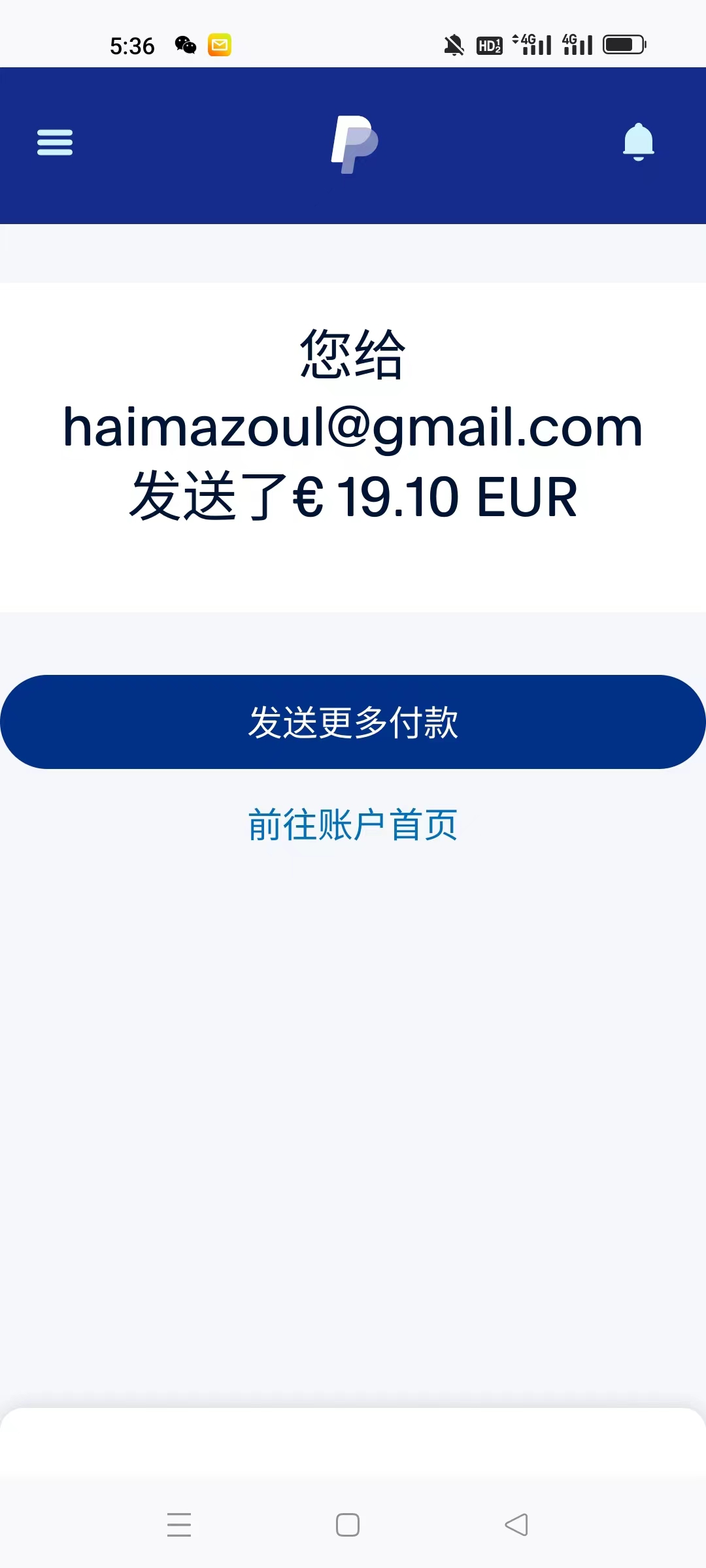The width and height of the screenshot is (706, 1568).
Task: Open the hamburger menu
Action: pos(55,142)
